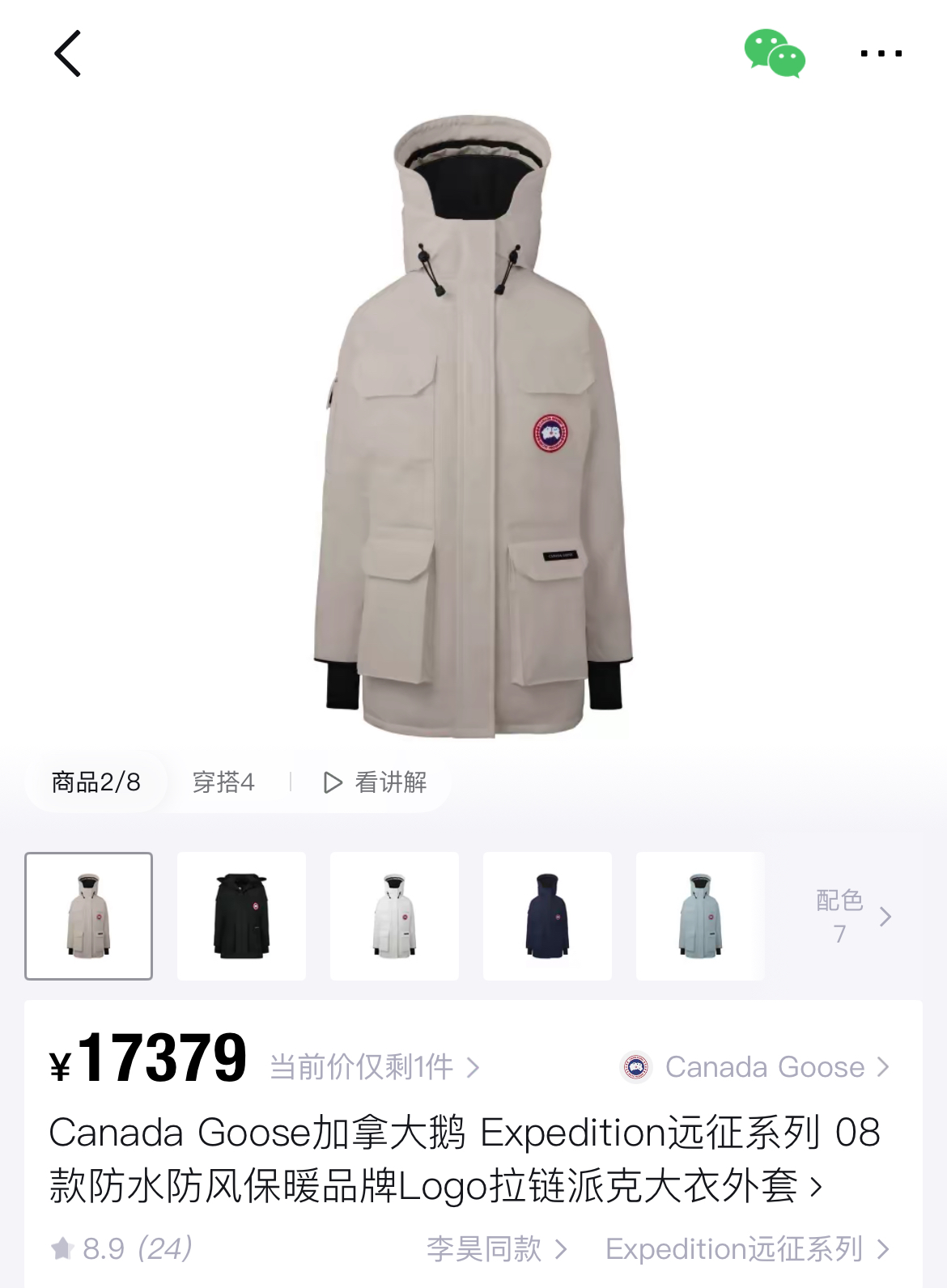Pick the navy blue jacket thumbnail
947x1288 pixels.
coord(547,916)
